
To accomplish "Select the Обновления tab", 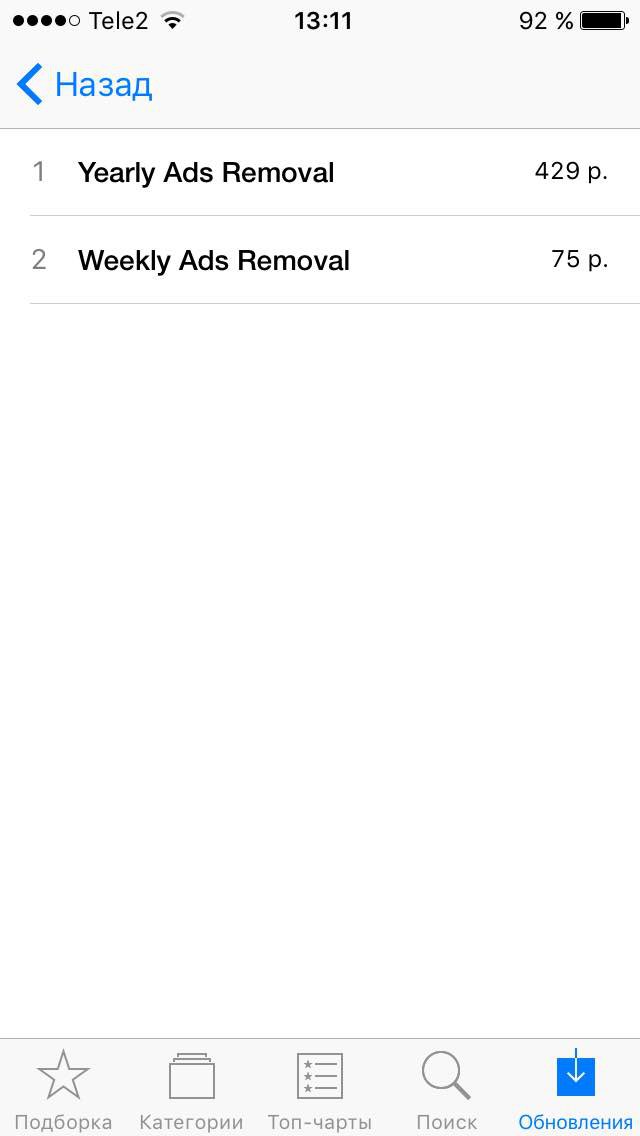I will [x=575, y=1089].
